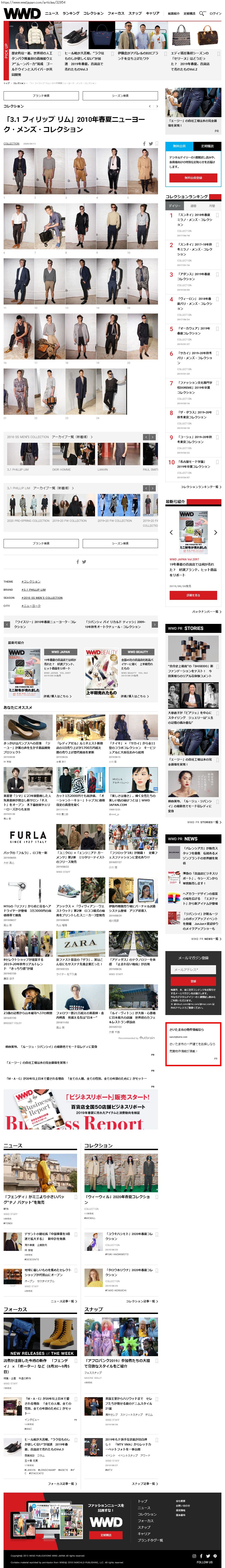Follow the underlined #3.1 PHILLIP LIM brand tag

point(33,590)
